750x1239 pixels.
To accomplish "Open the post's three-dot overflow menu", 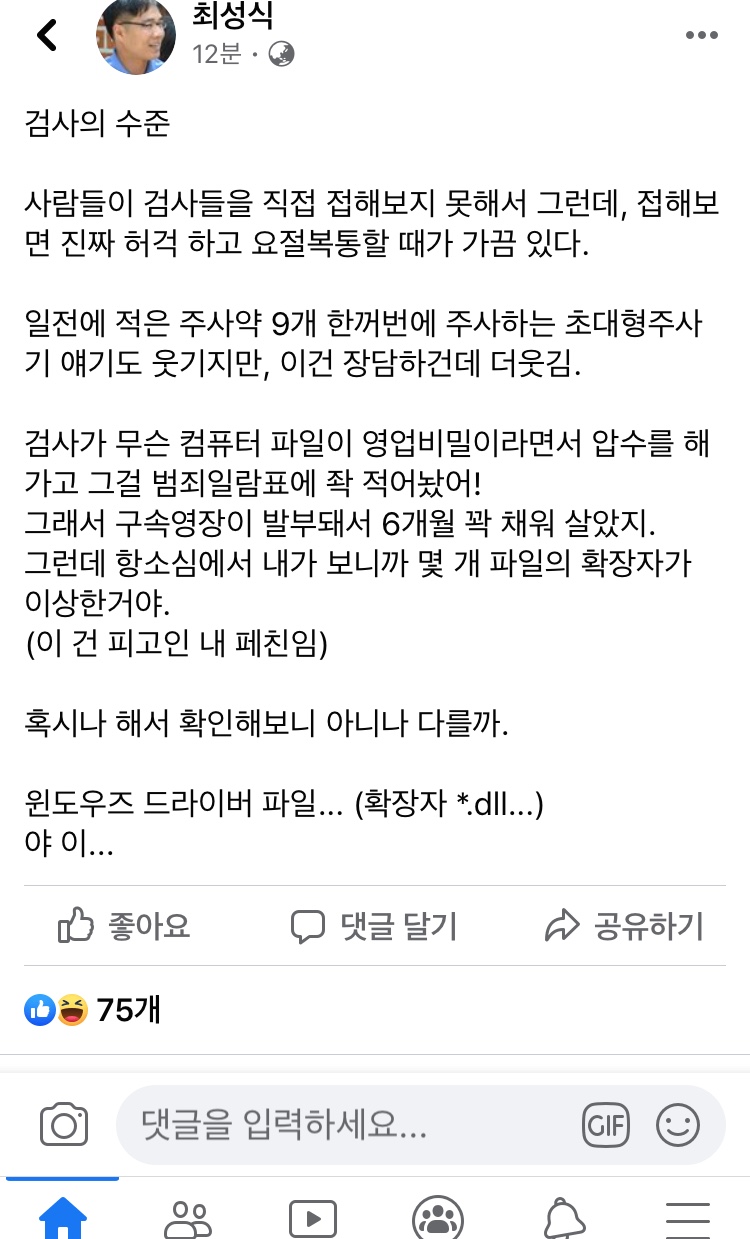I will [x=702, y=36].
